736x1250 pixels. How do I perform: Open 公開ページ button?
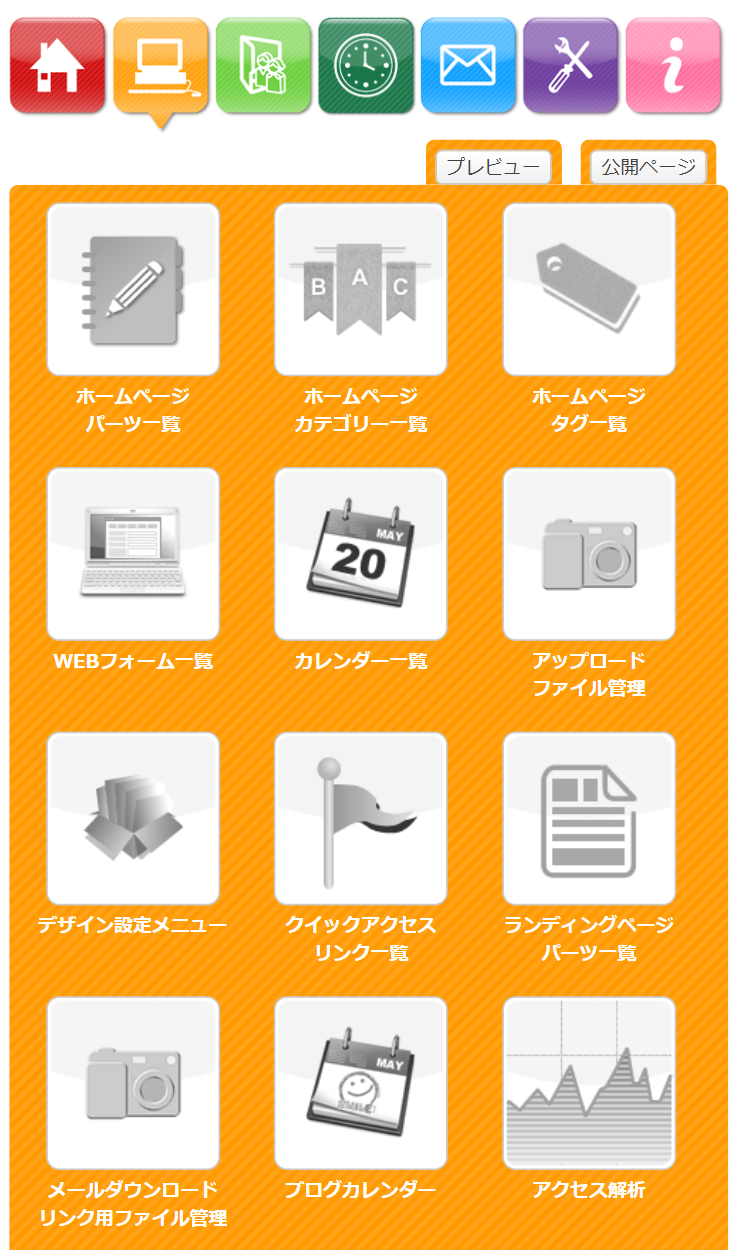(x=648, y=167)
